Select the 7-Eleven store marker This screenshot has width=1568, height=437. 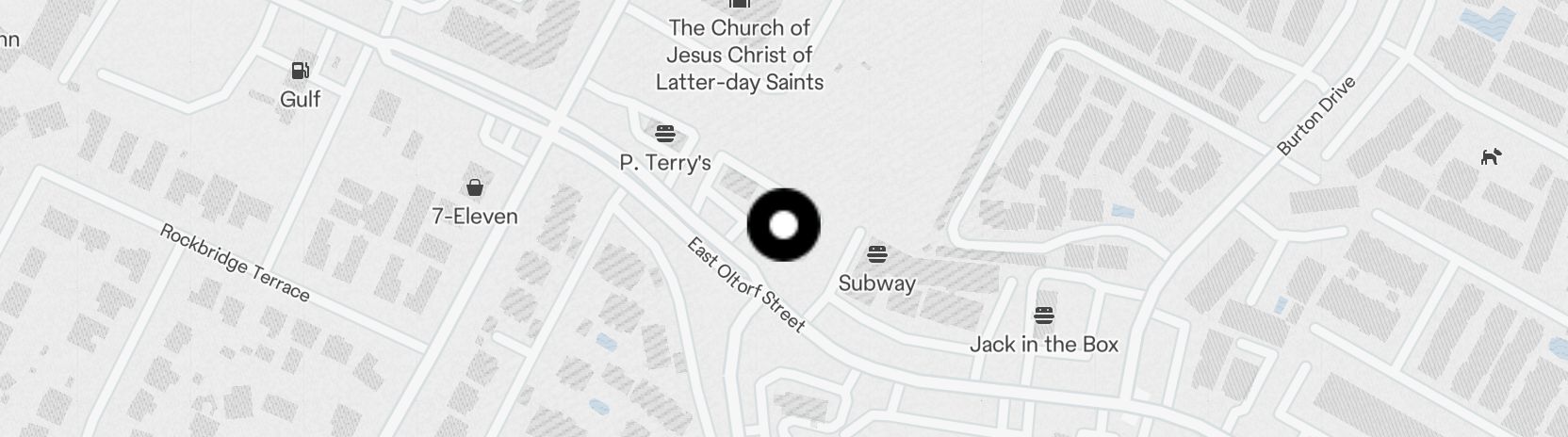click(x=475, y=187)
